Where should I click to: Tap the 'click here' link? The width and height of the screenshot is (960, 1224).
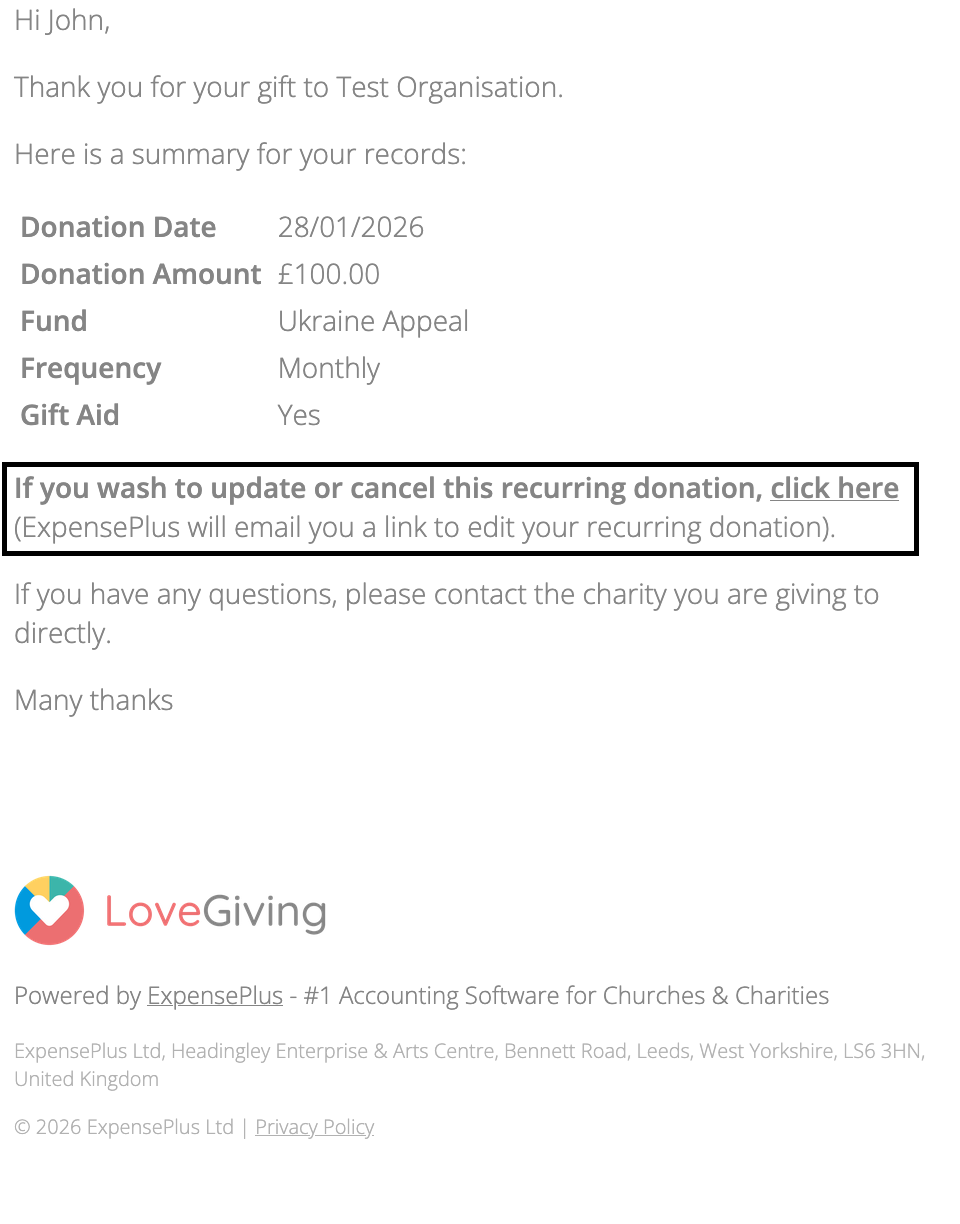pyautogui.click(x=834, y=488)
